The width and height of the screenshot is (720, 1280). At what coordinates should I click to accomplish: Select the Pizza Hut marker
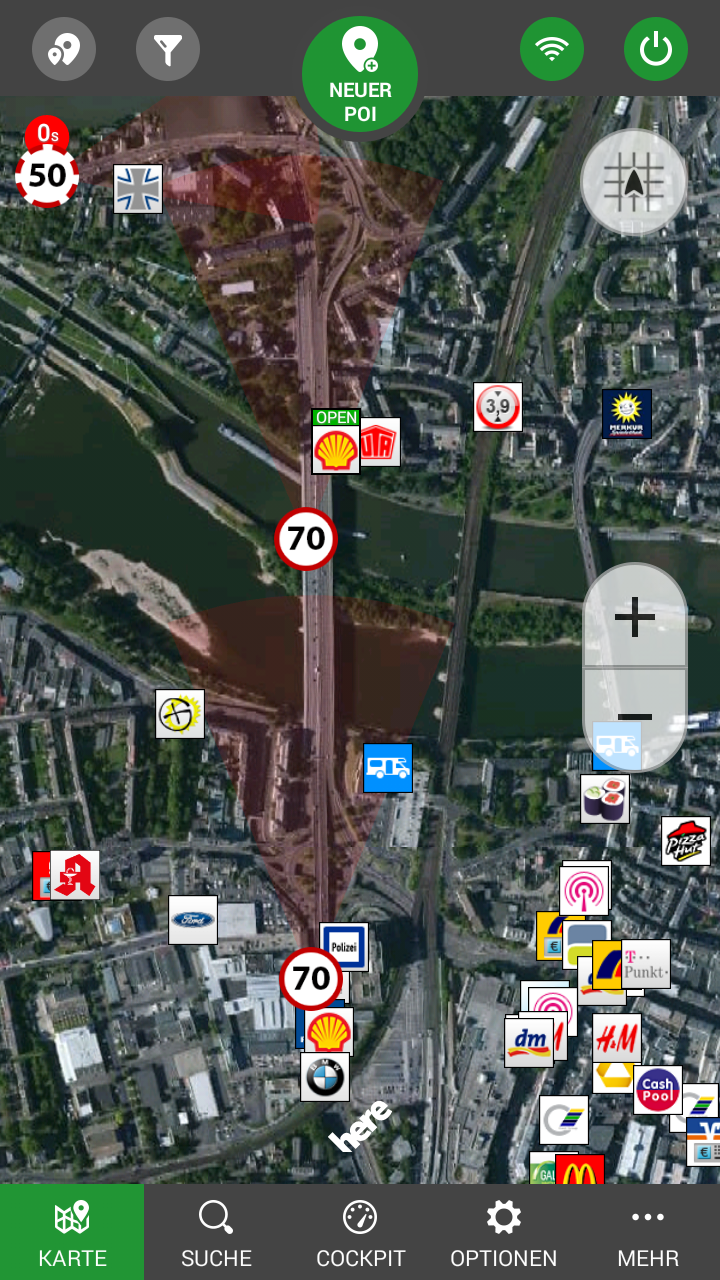pos(686,841)
